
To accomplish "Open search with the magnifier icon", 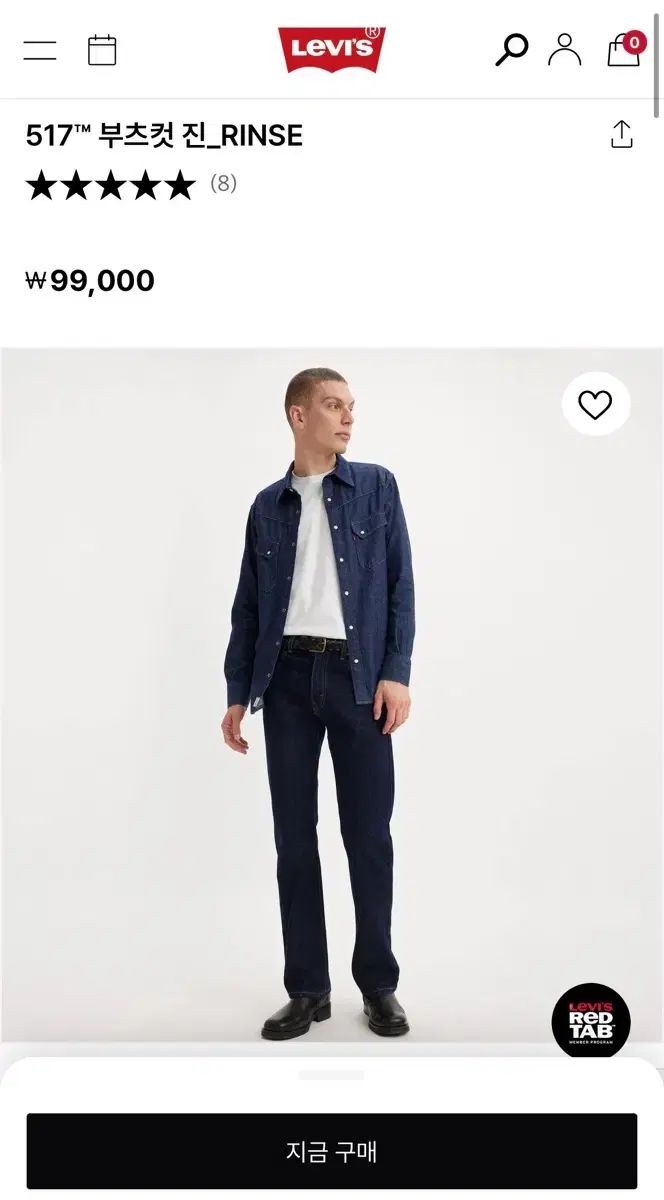I will tap(511, 49).
